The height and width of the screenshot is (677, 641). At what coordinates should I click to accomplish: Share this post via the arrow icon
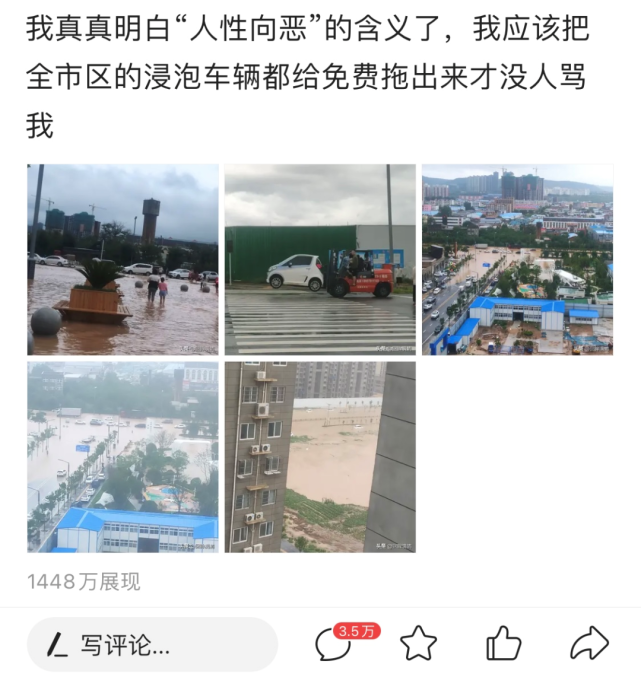[589, 644]
